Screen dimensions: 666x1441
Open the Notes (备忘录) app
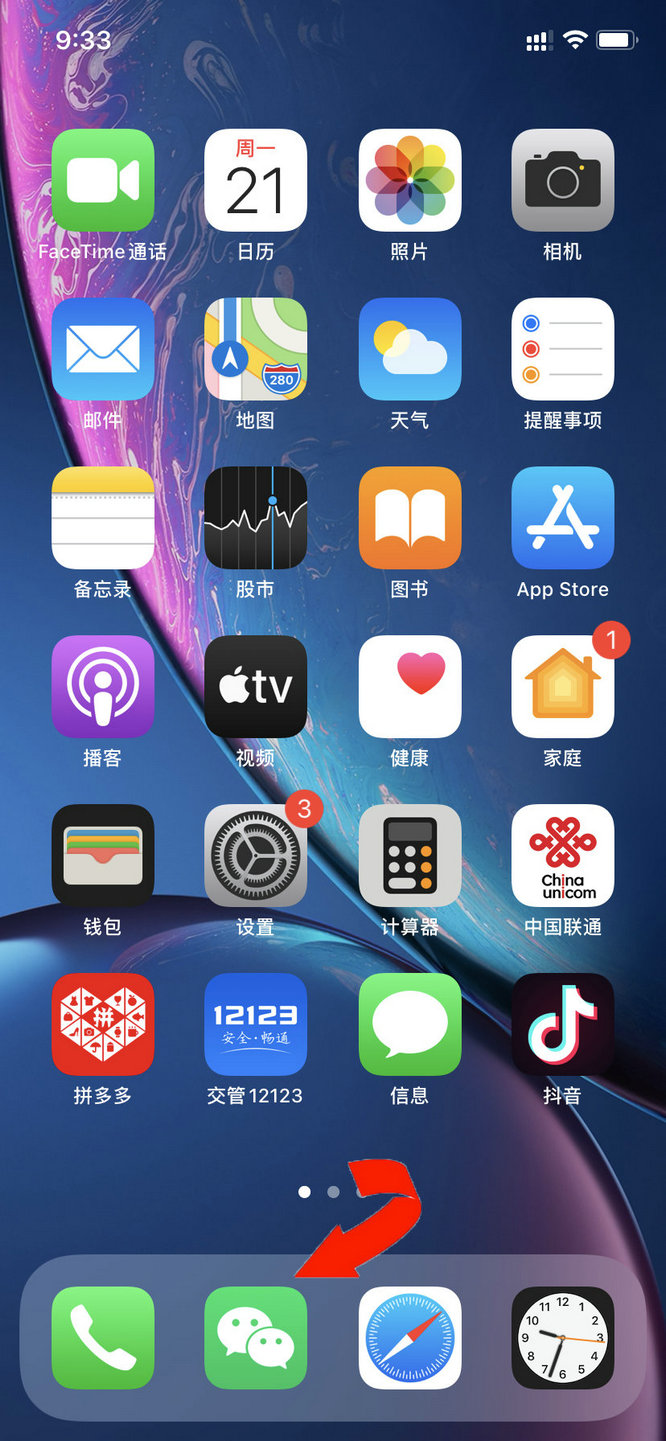pos(102,518)
